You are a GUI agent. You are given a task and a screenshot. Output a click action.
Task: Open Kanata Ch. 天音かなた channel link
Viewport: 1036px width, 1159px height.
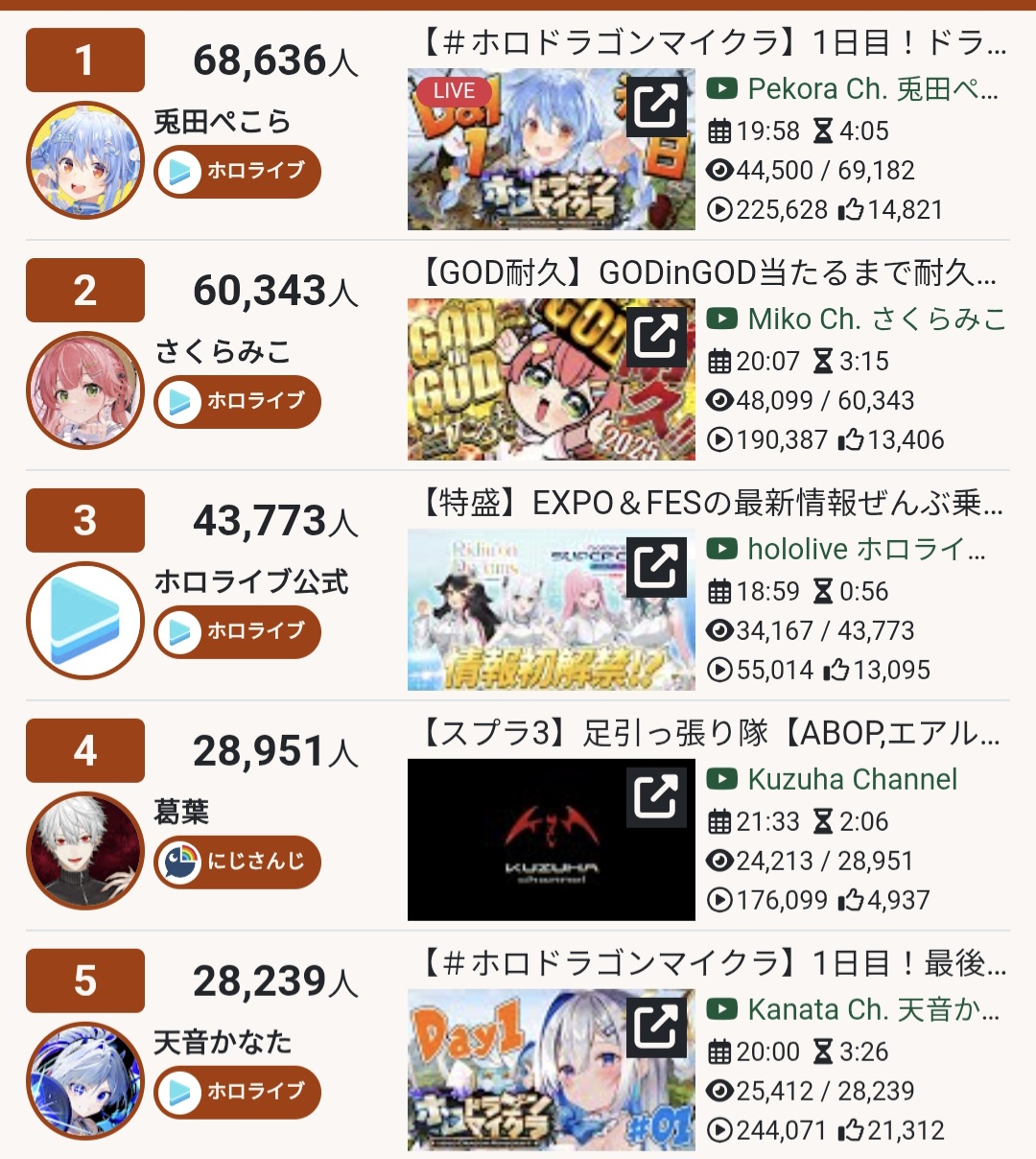(x=854, y=1010)
